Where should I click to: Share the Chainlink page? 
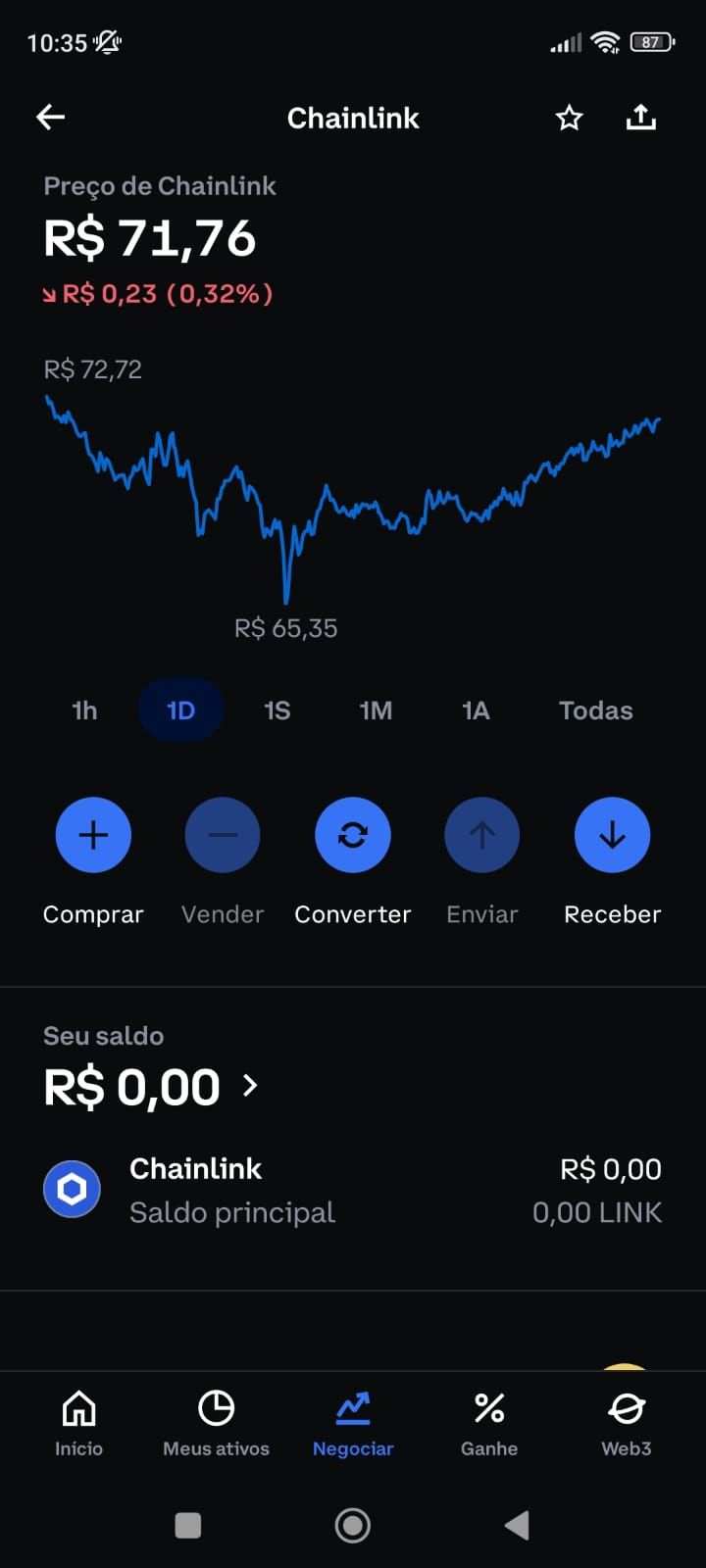[641, 118]
